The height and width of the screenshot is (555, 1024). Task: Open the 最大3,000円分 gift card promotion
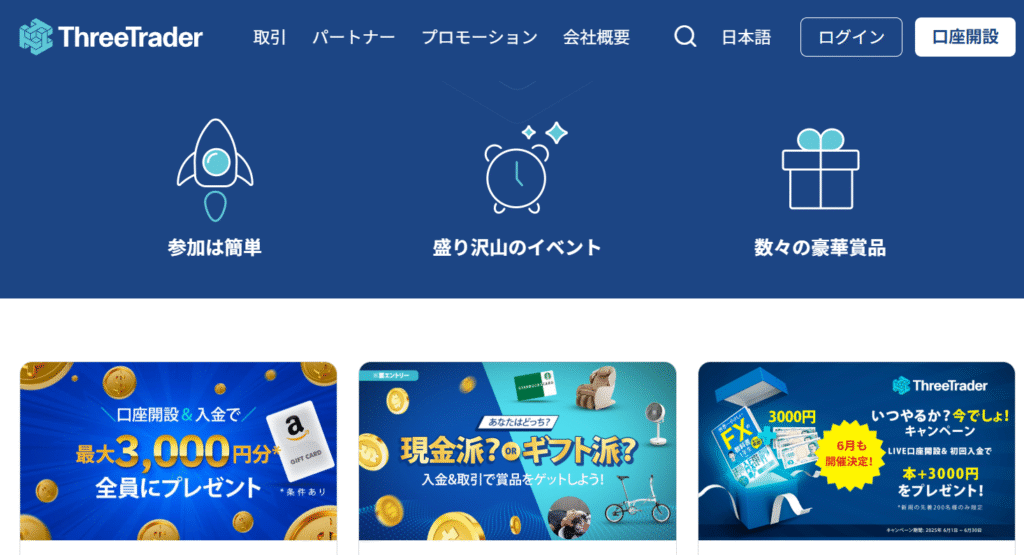(x=179, y=451)
